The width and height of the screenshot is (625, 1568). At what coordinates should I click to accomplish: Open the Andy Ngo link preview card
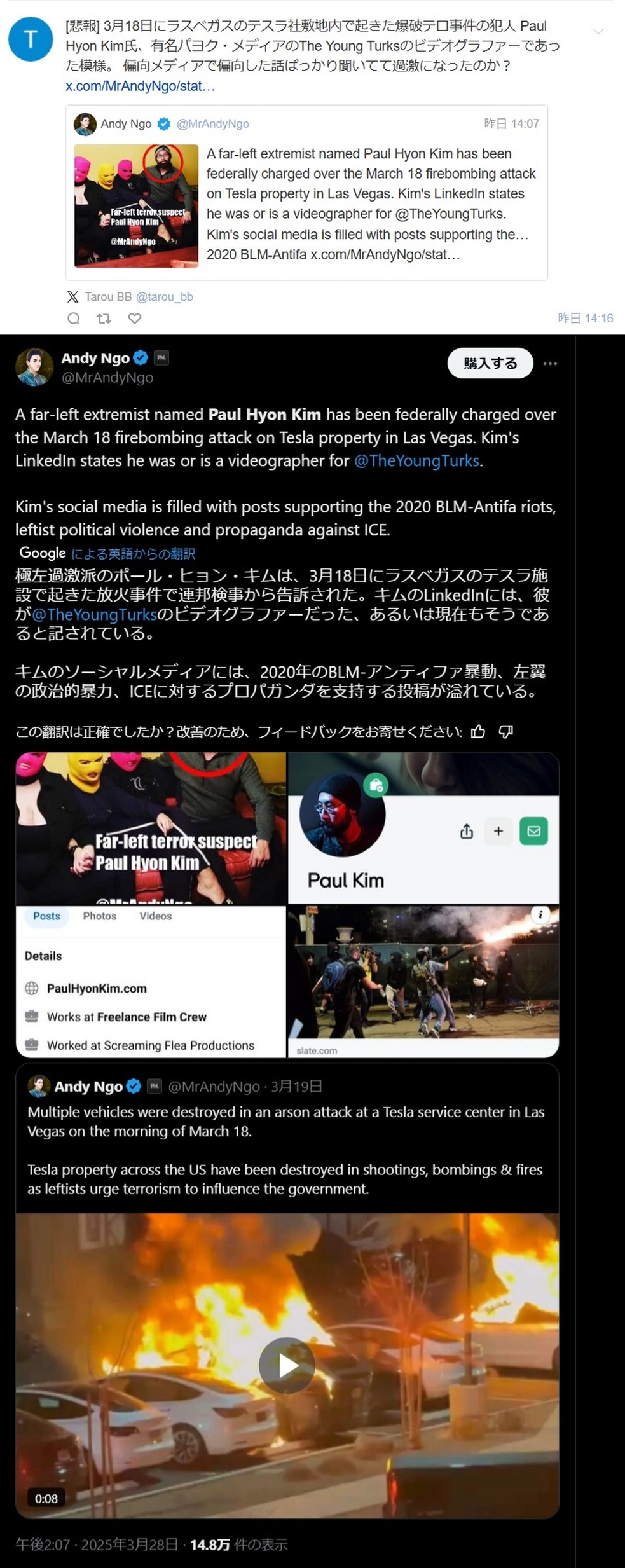point(306,193)
